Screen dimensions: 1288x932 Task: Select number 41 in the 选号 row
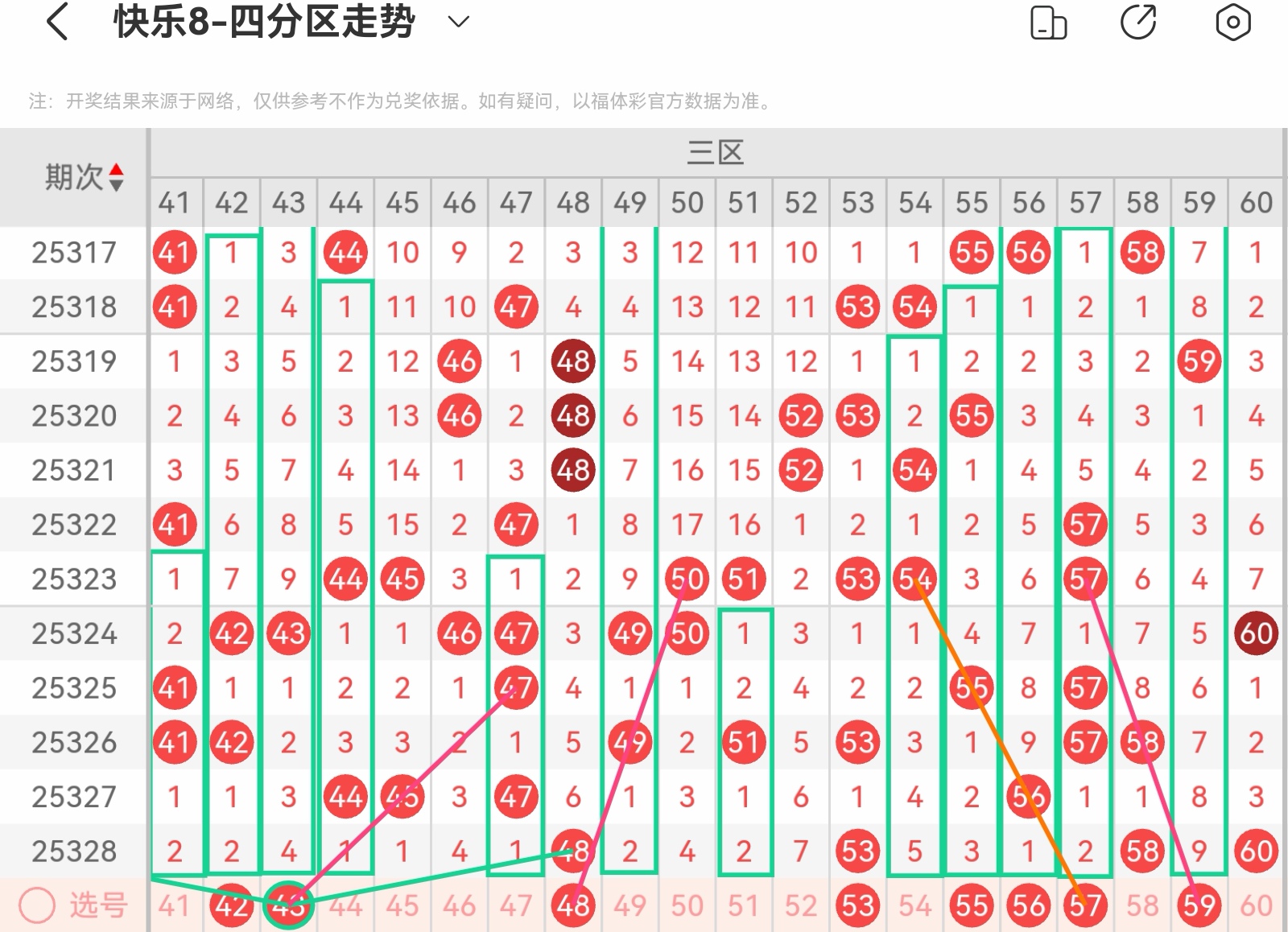click(x=174, y=906)
